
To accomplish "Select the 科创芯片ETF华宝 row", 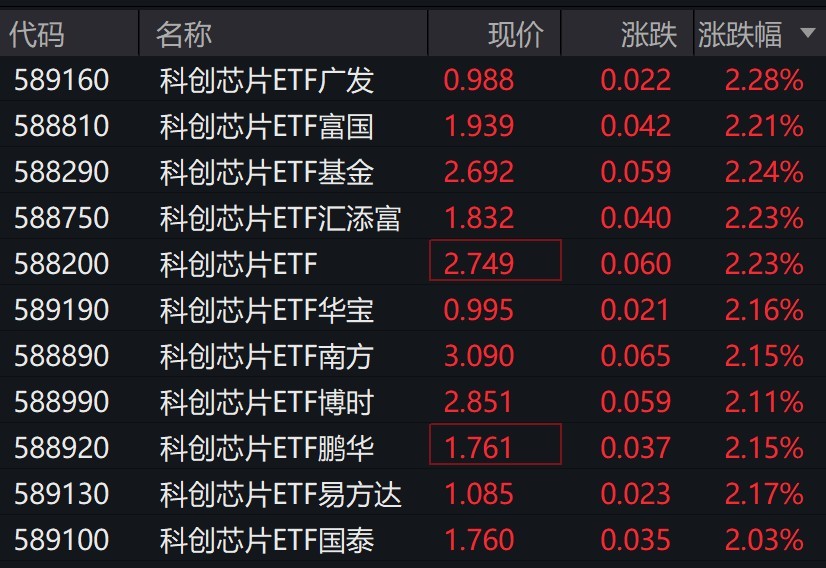I will (266, 310).
